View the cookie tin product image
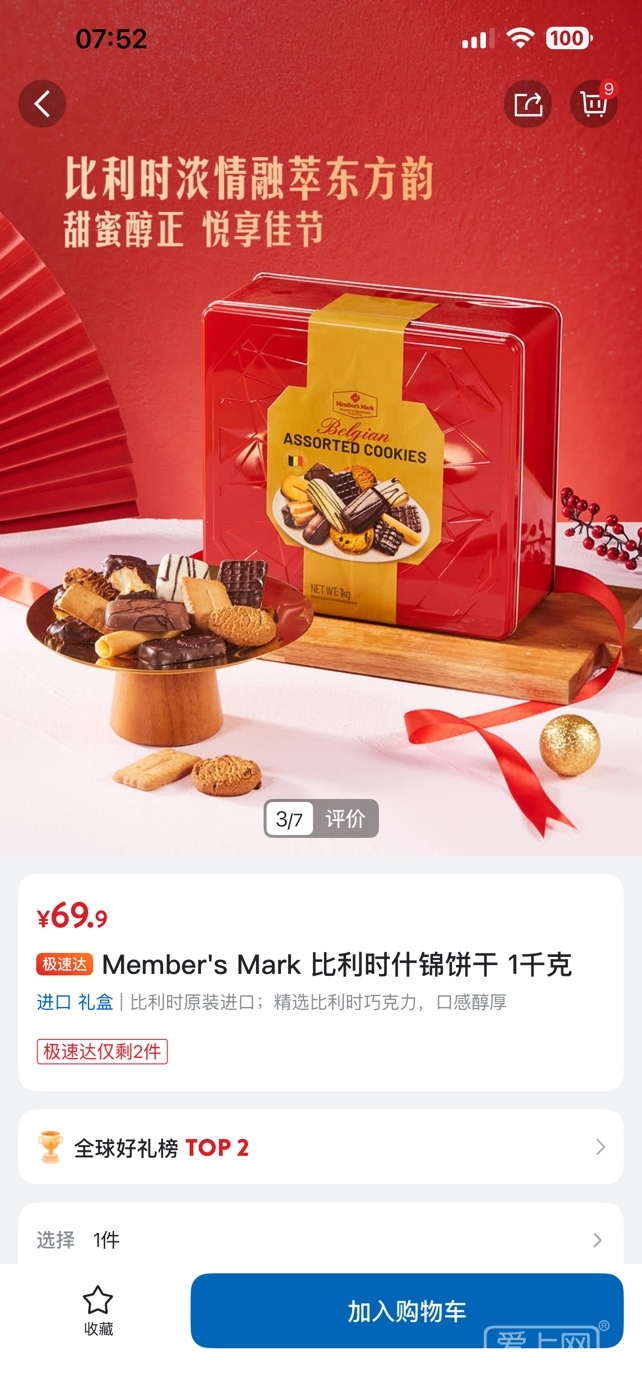This screenshot has width=642, height=1389. point(380,460)
